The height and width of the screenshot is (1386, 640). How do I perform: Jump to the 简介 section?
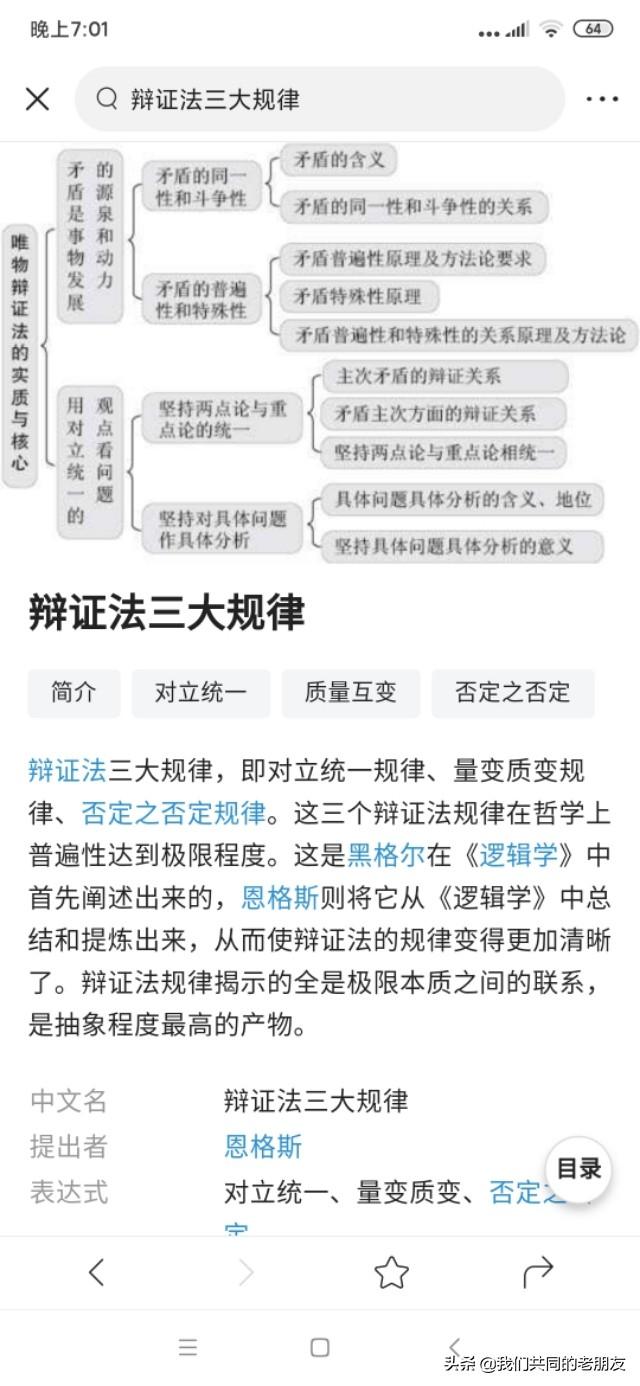click(x=74, y=692)
